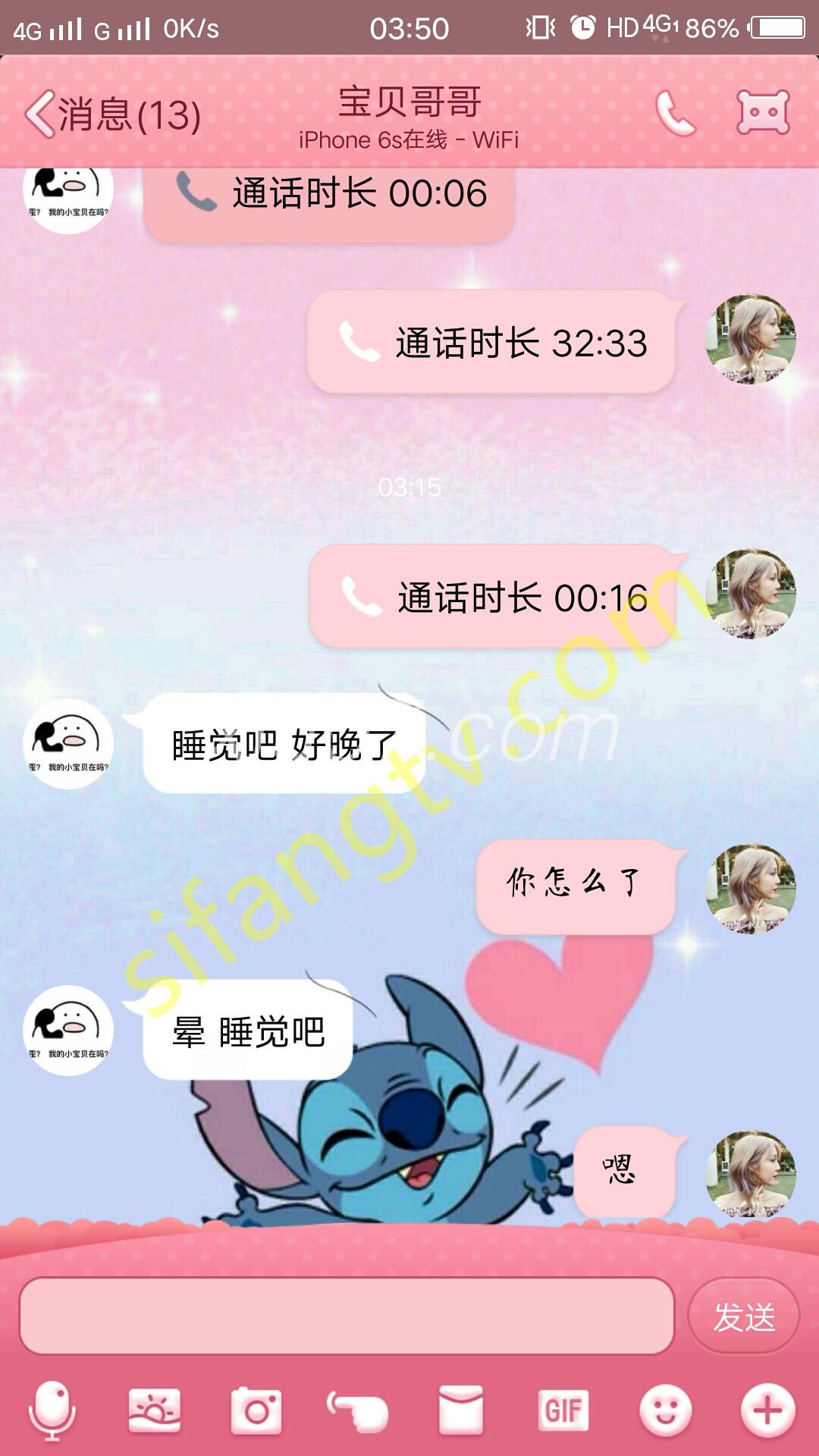The width and height of the screenshot is (819, 1456).
Task: Open GIF picker
Action: click(x=563, y=1410)
